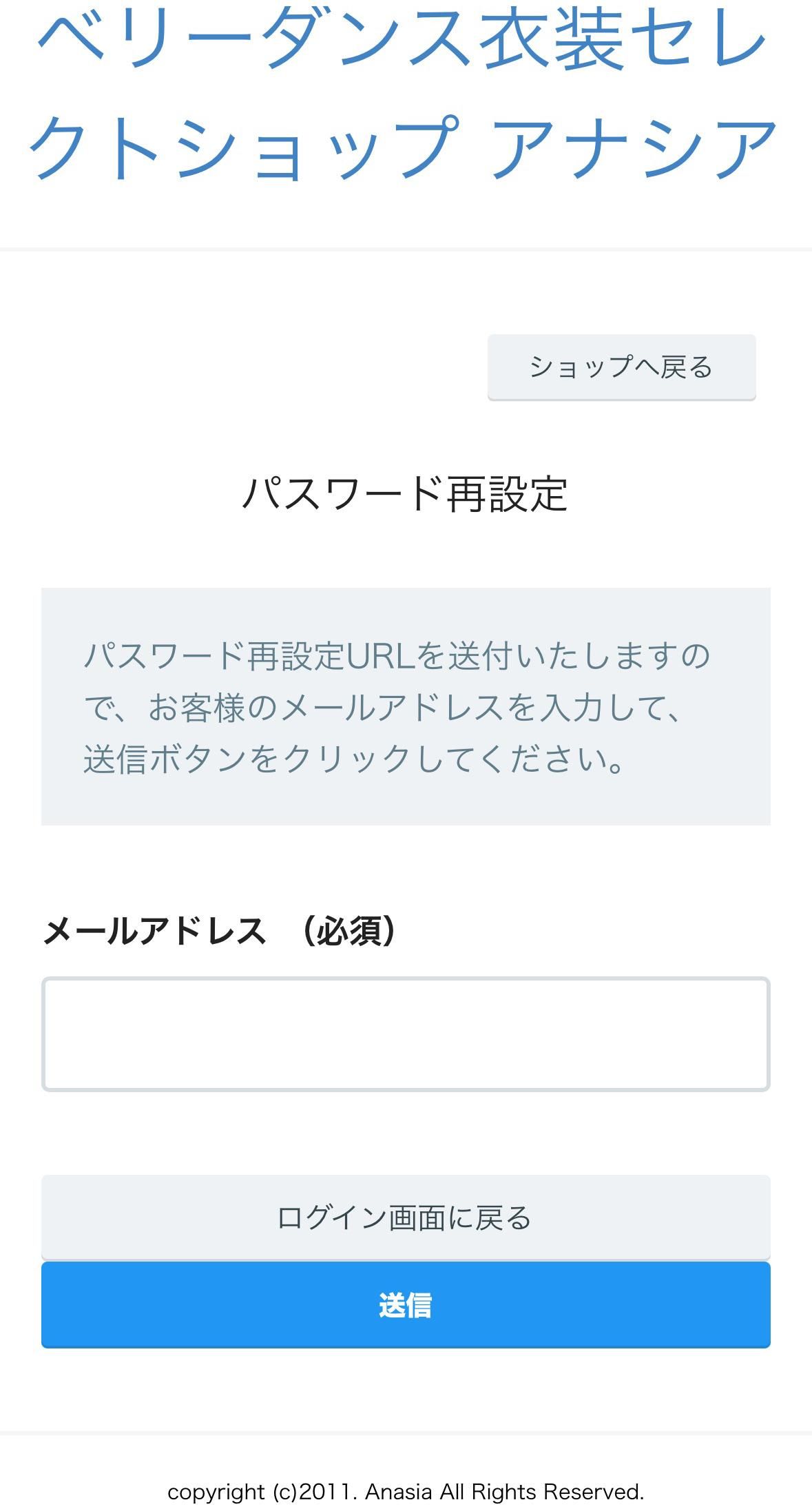812x1509 pixels.
Task: Submit with the blue 送信 button
Action: click(406, 1304)
